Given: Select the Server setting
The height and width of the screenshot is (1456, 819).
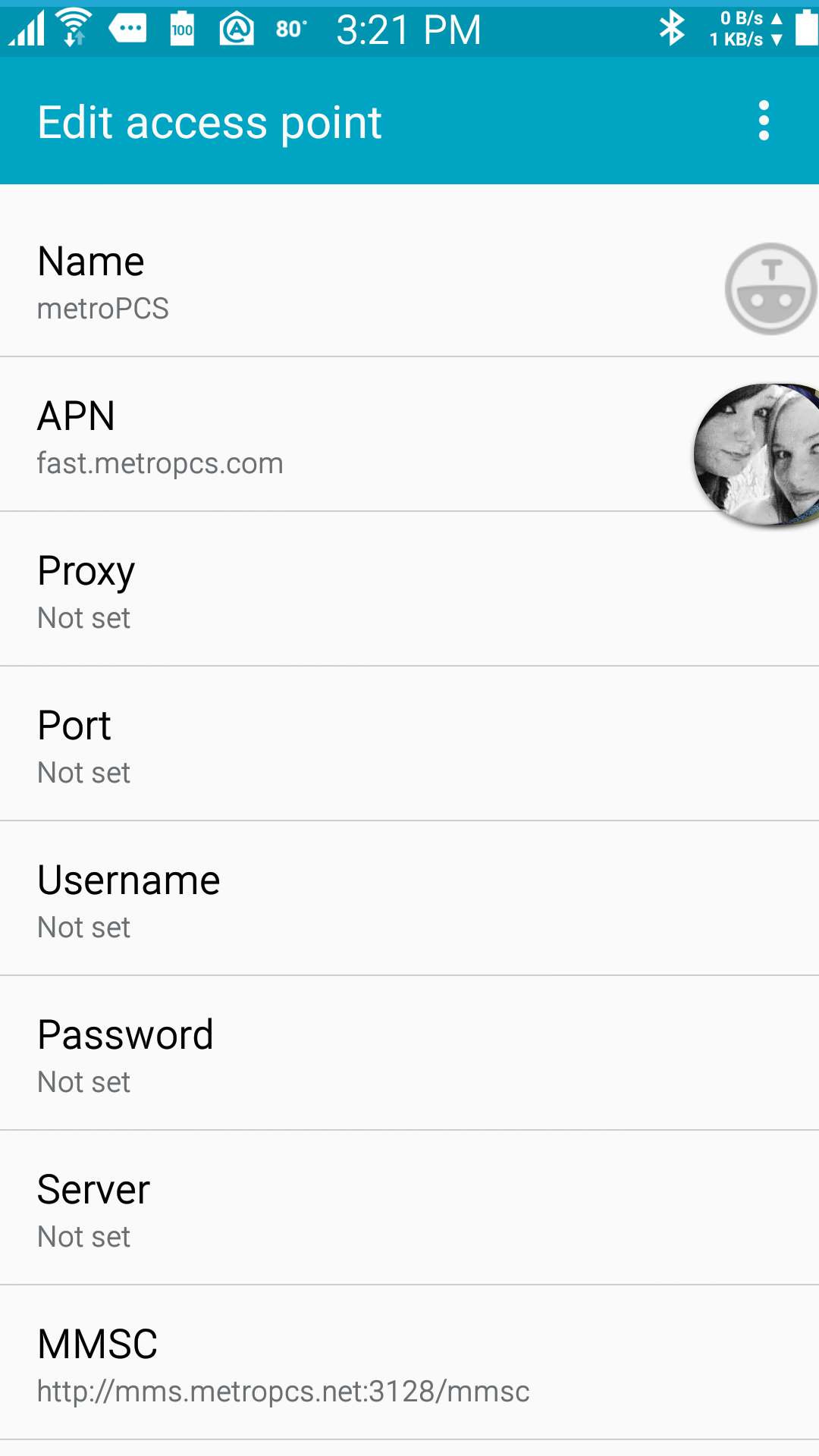Looking at the screenshot, I should [x=409, y=1209].
